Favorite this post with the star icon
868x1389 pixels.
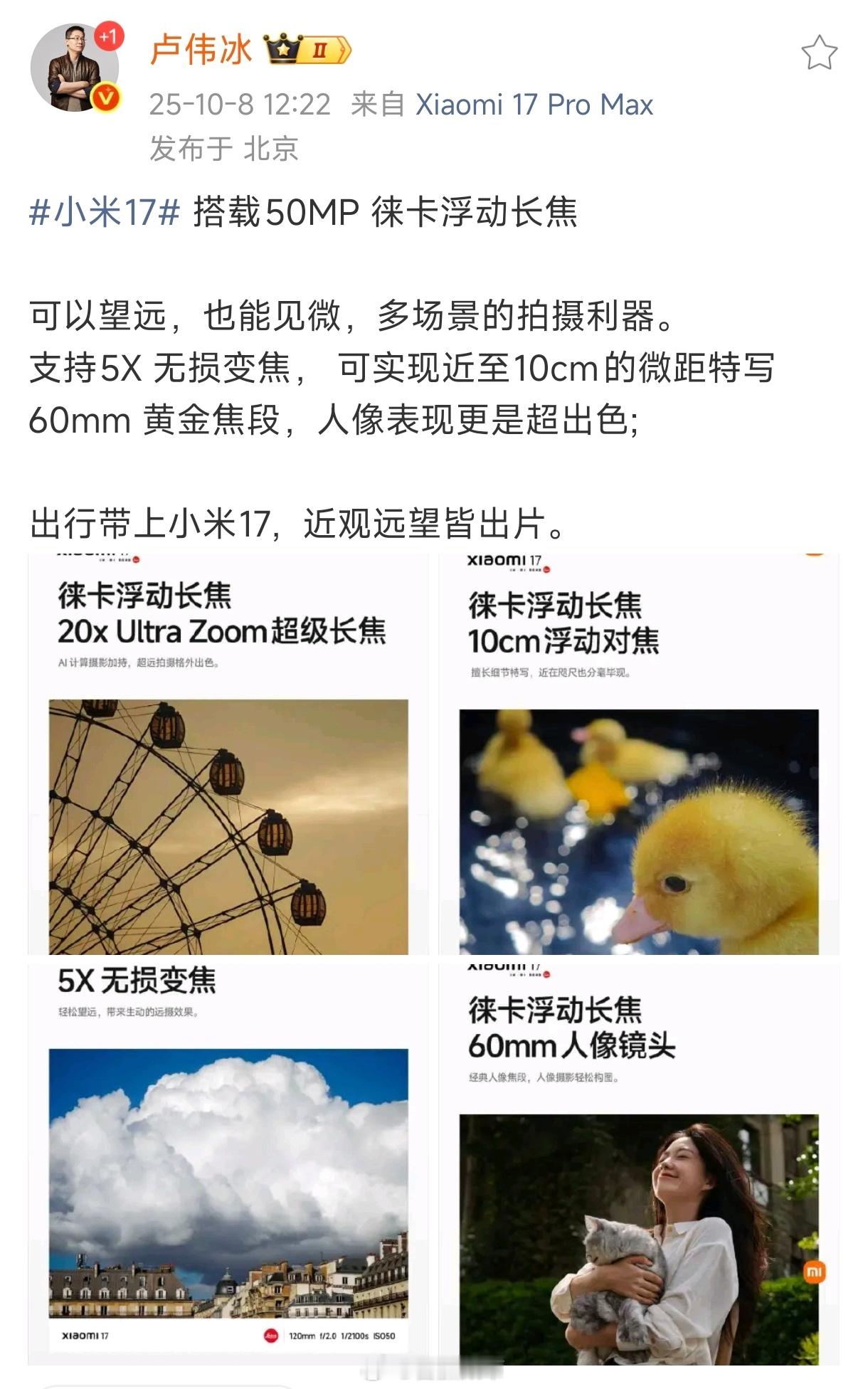[x=819, y=53]
